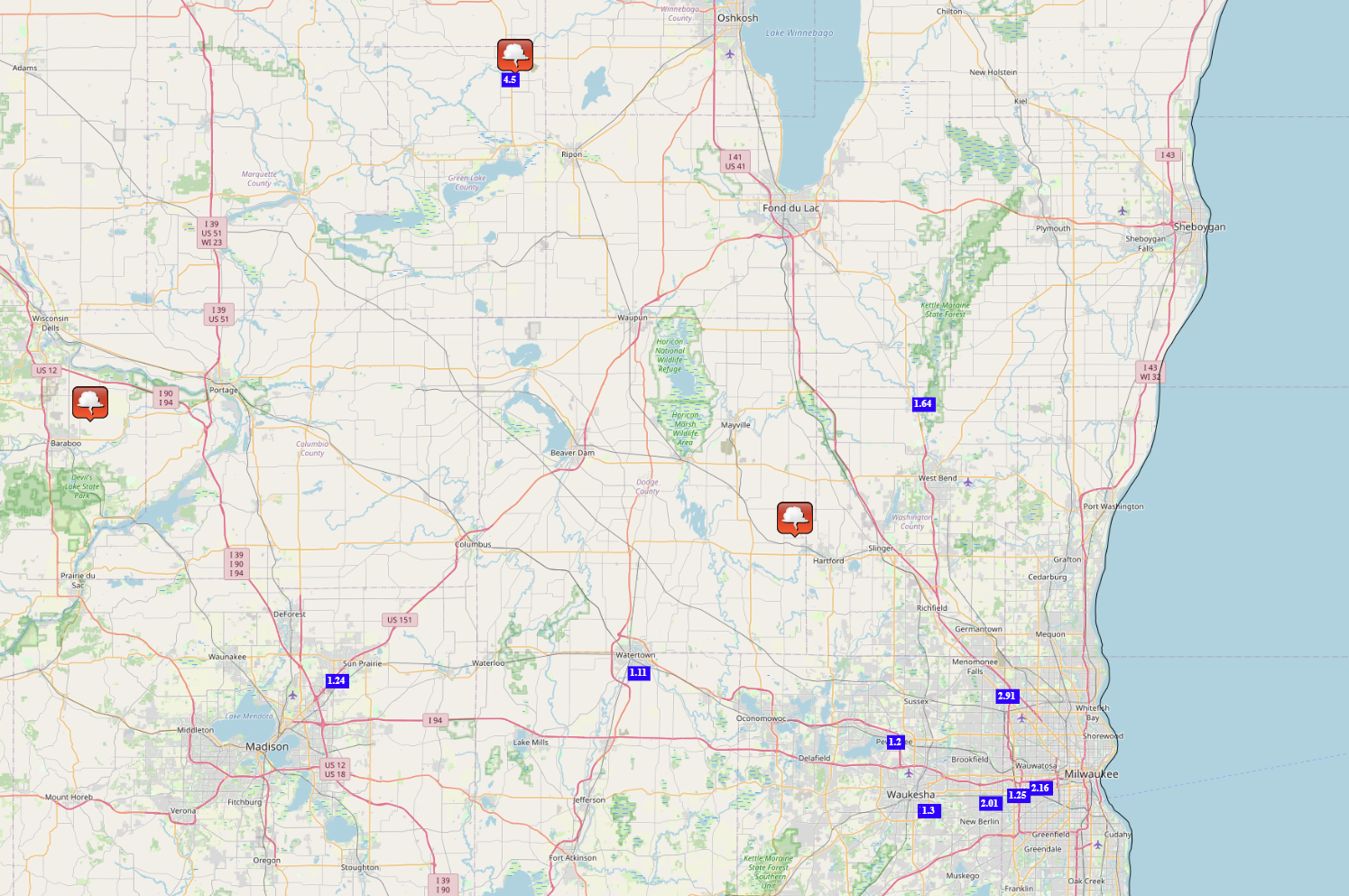1349x896 pixels.
Task: Tap the tornado marker near Baraboo
Action: coord(90,402)
